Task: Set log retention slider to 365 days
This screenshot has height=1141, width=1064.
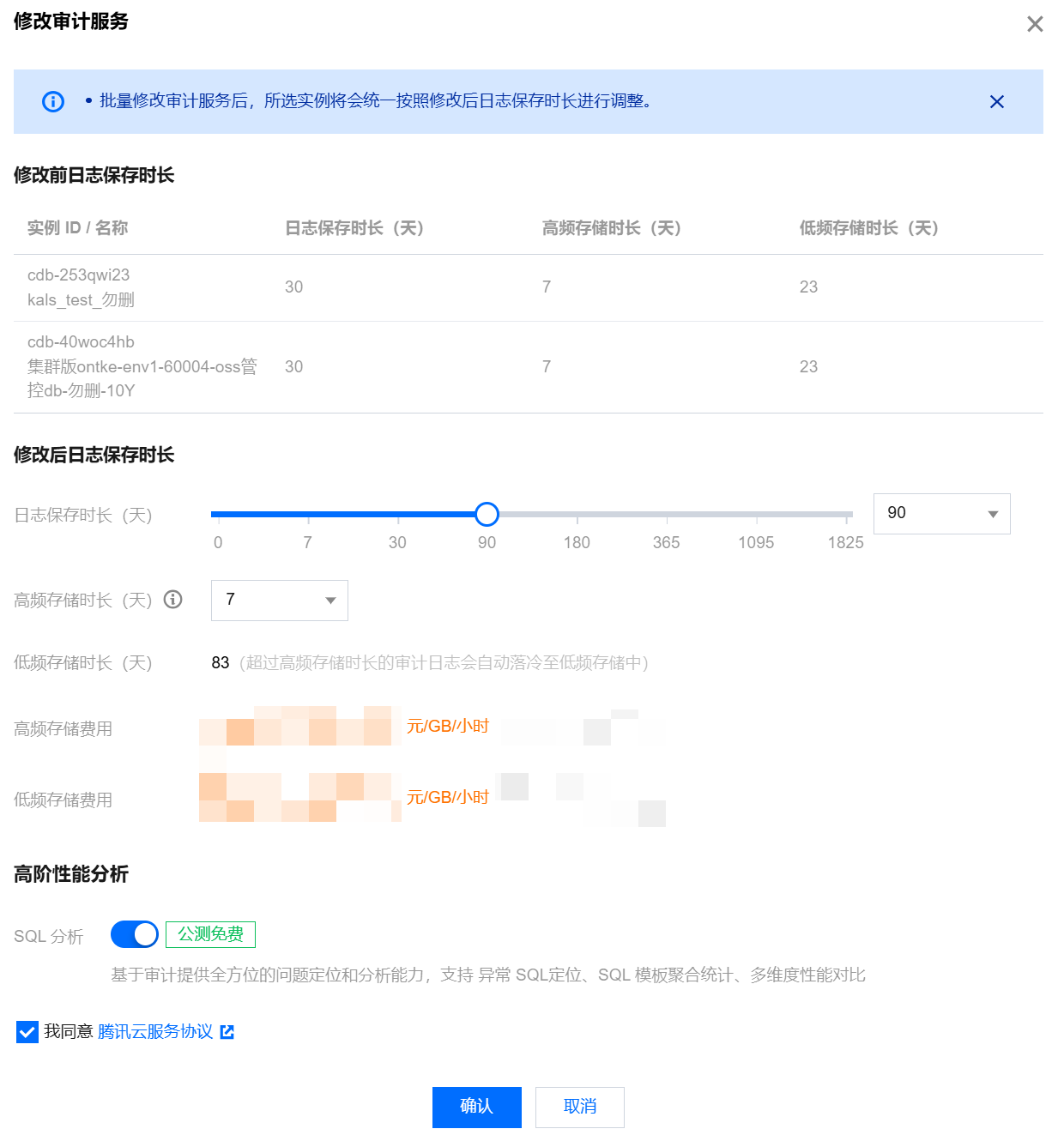Action: click(667, 515)
